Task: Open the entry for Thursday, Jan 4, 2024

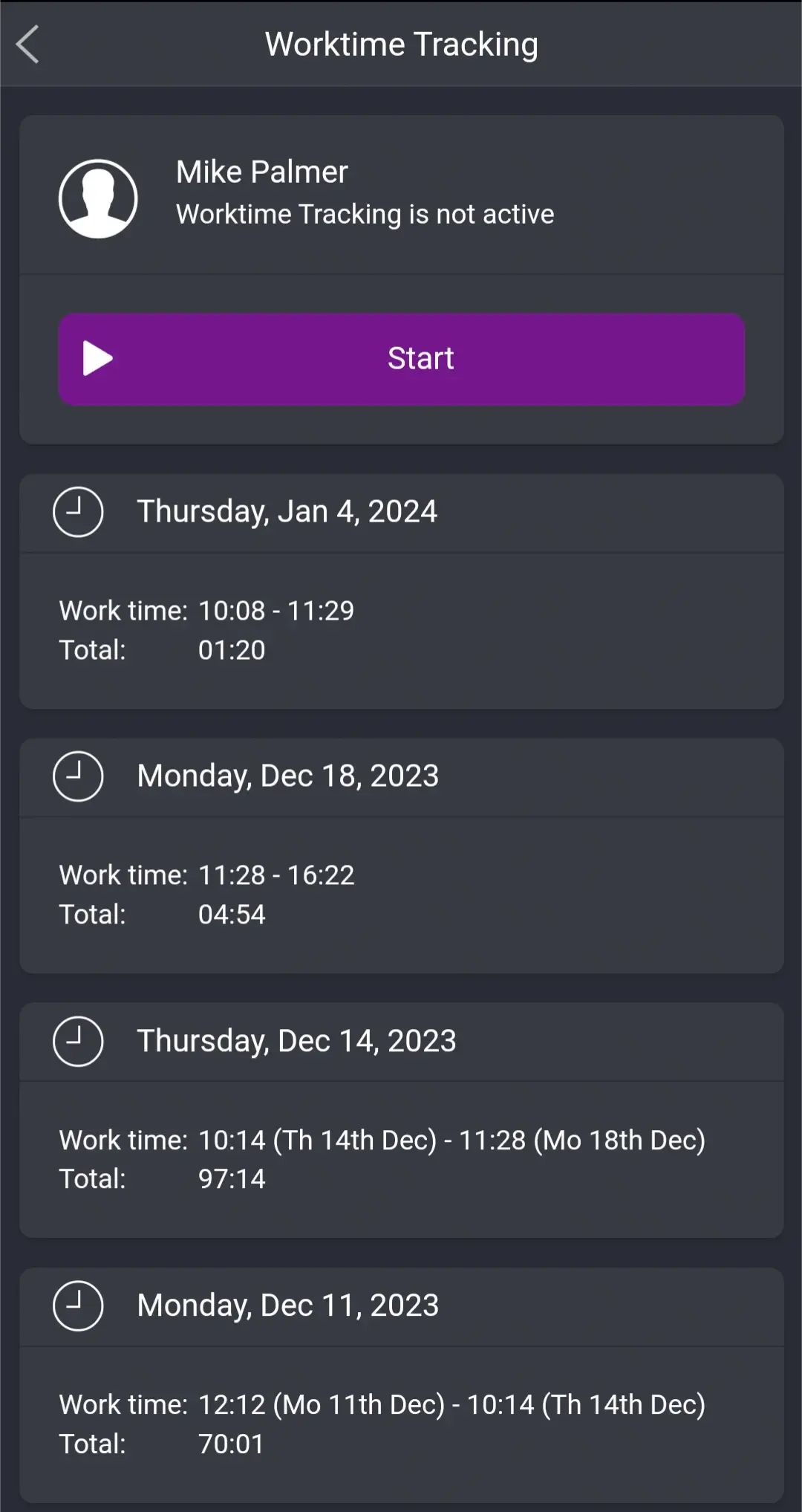Action: click(x=287, y=512)
